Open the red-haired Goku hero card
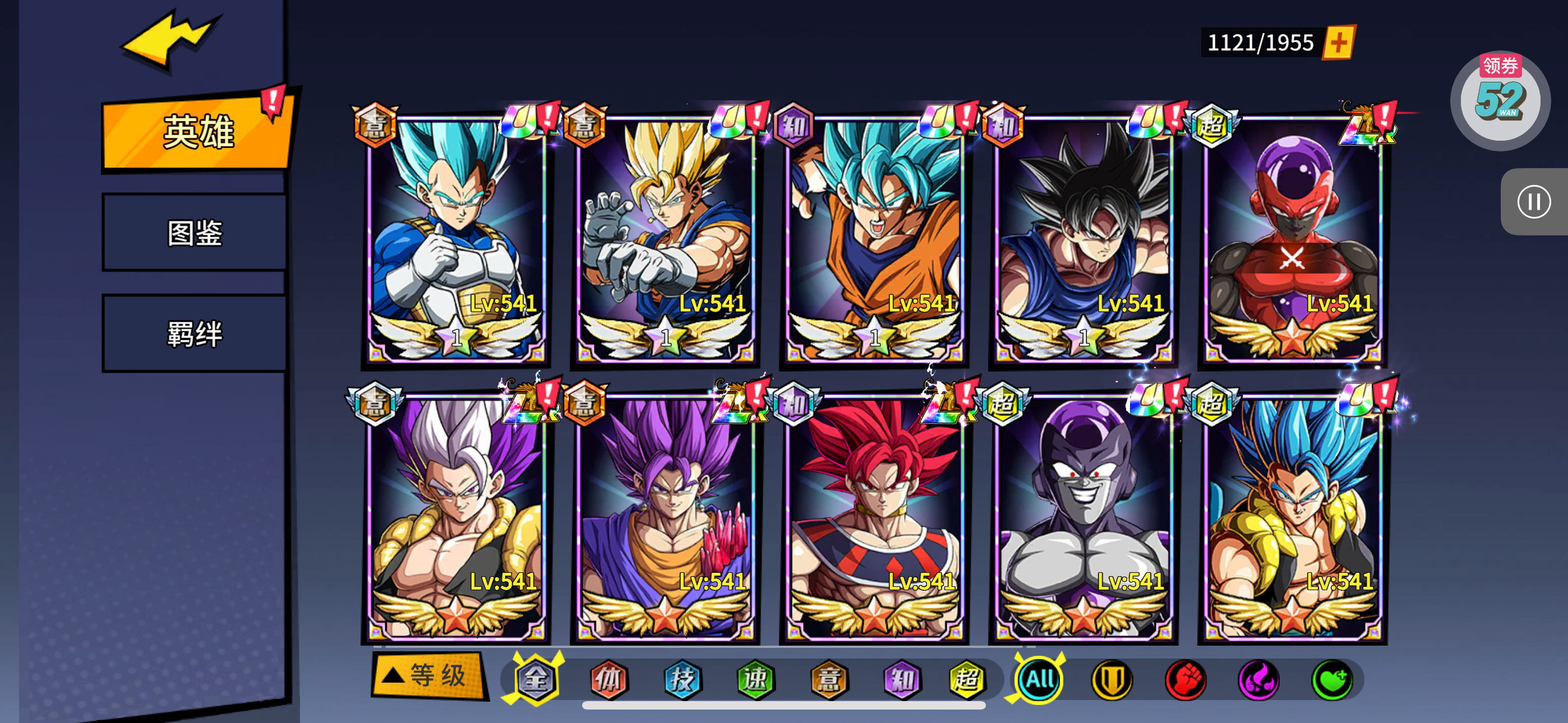 pyautogui.click(x=874, y=517)
